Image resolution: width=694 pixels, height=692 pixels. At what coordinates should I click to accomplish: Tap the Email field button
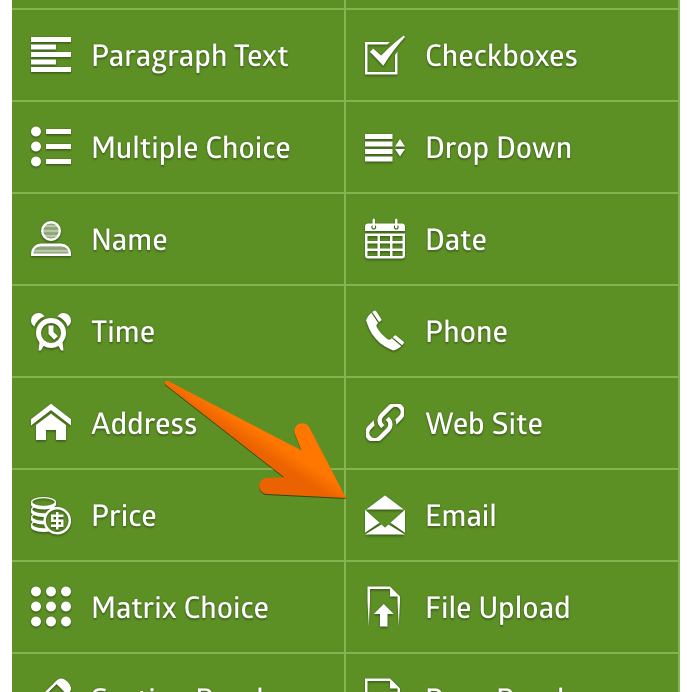tap(512, 516)
